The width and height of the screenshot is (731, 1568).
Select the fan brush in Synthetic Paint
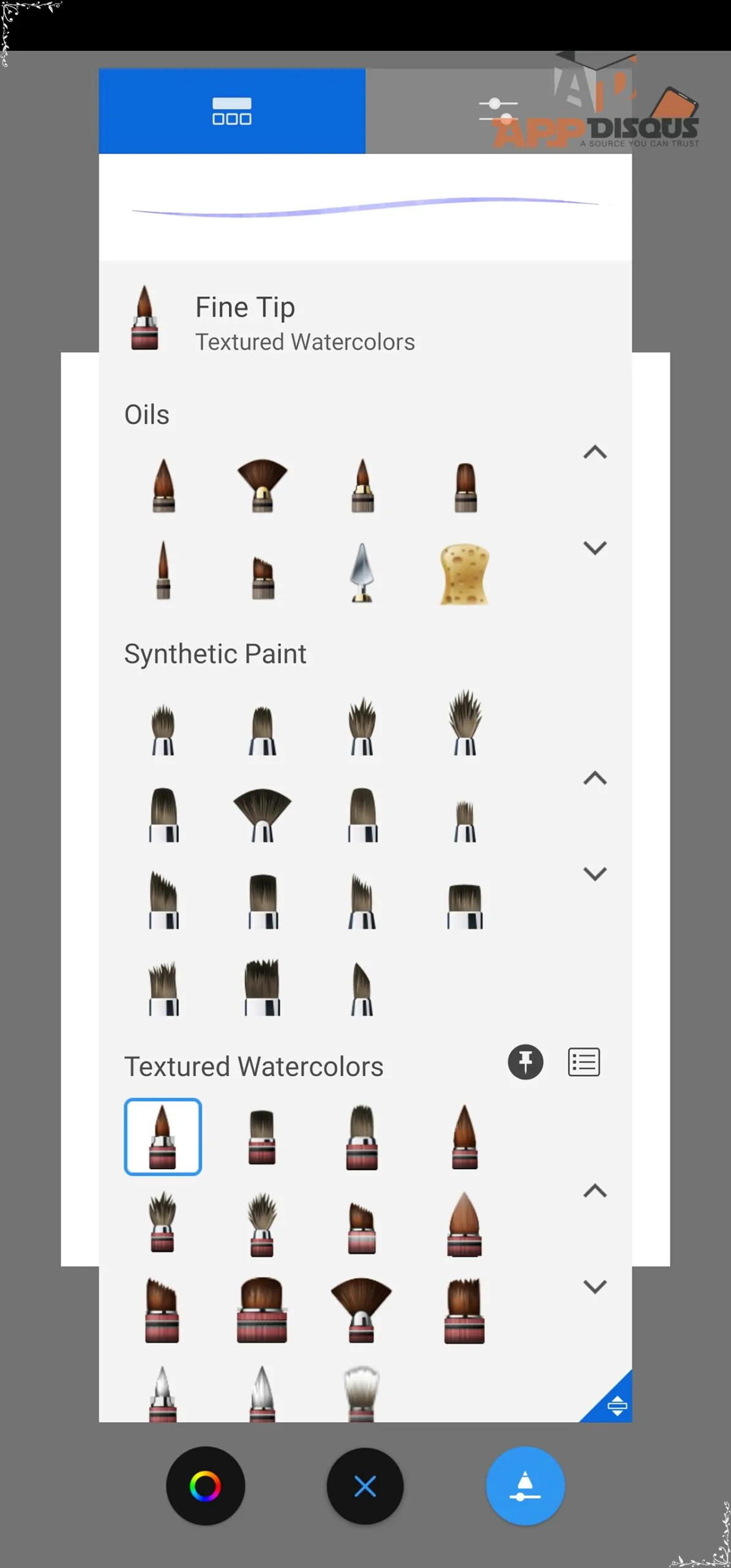tap(262, 815)
